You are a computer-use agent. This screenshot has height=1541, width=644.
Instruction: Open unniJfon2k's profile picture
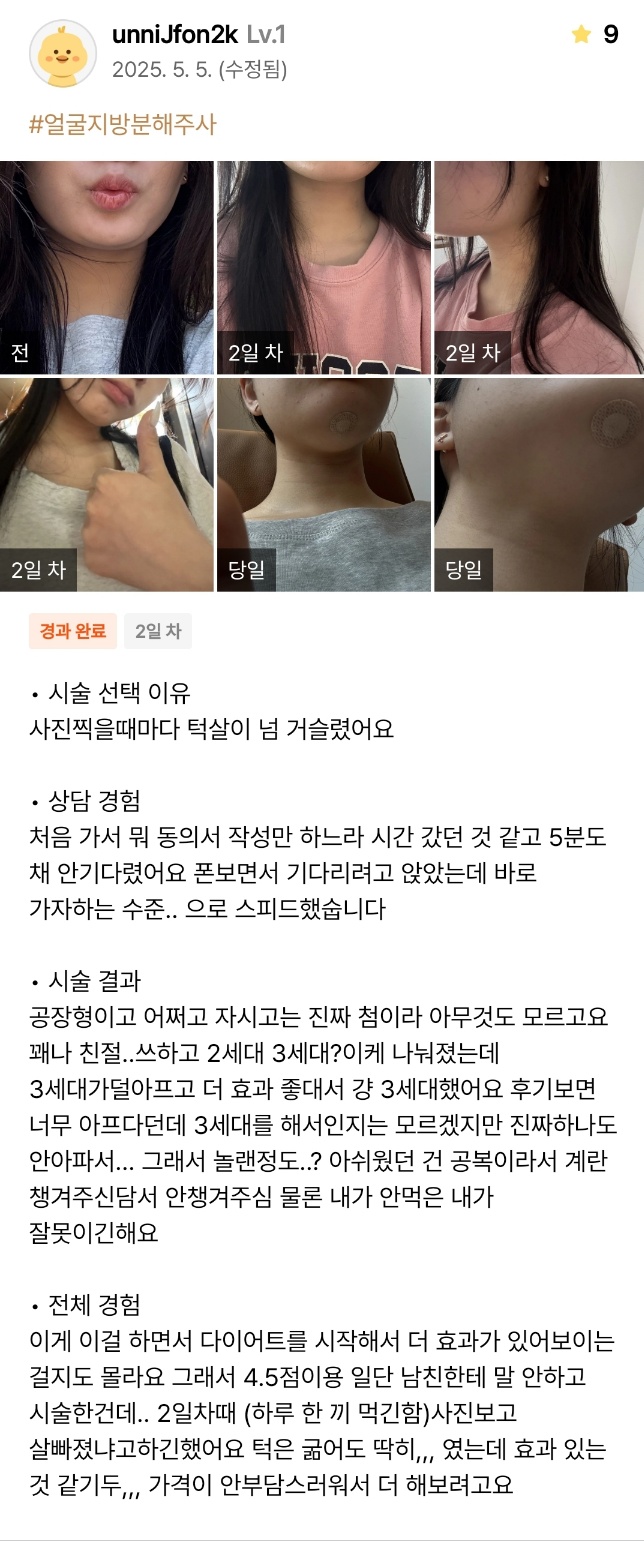[x=63, y=52]
